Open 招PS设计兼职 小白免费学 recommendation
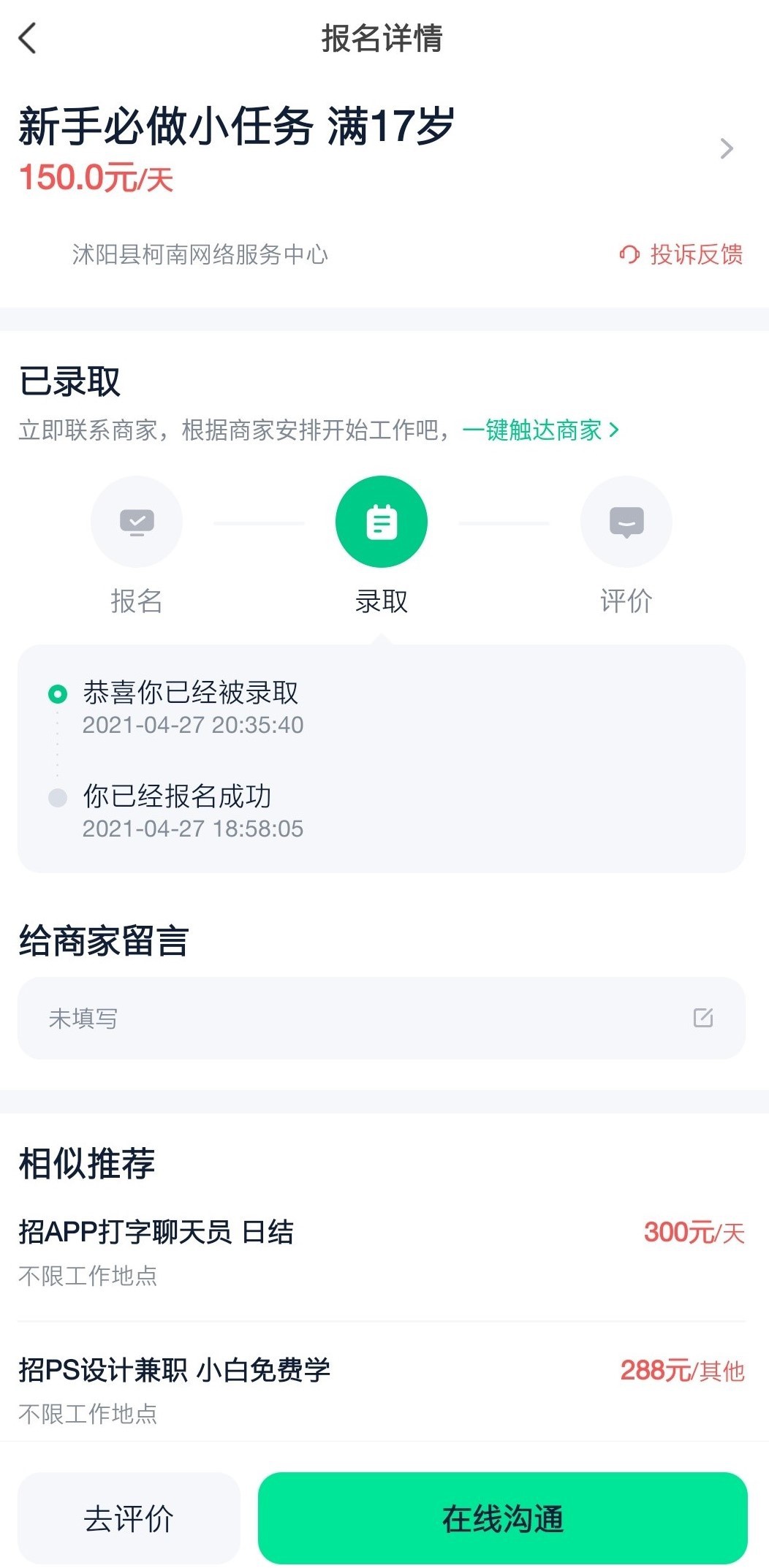The image size is (769, 1568). 382,1390
